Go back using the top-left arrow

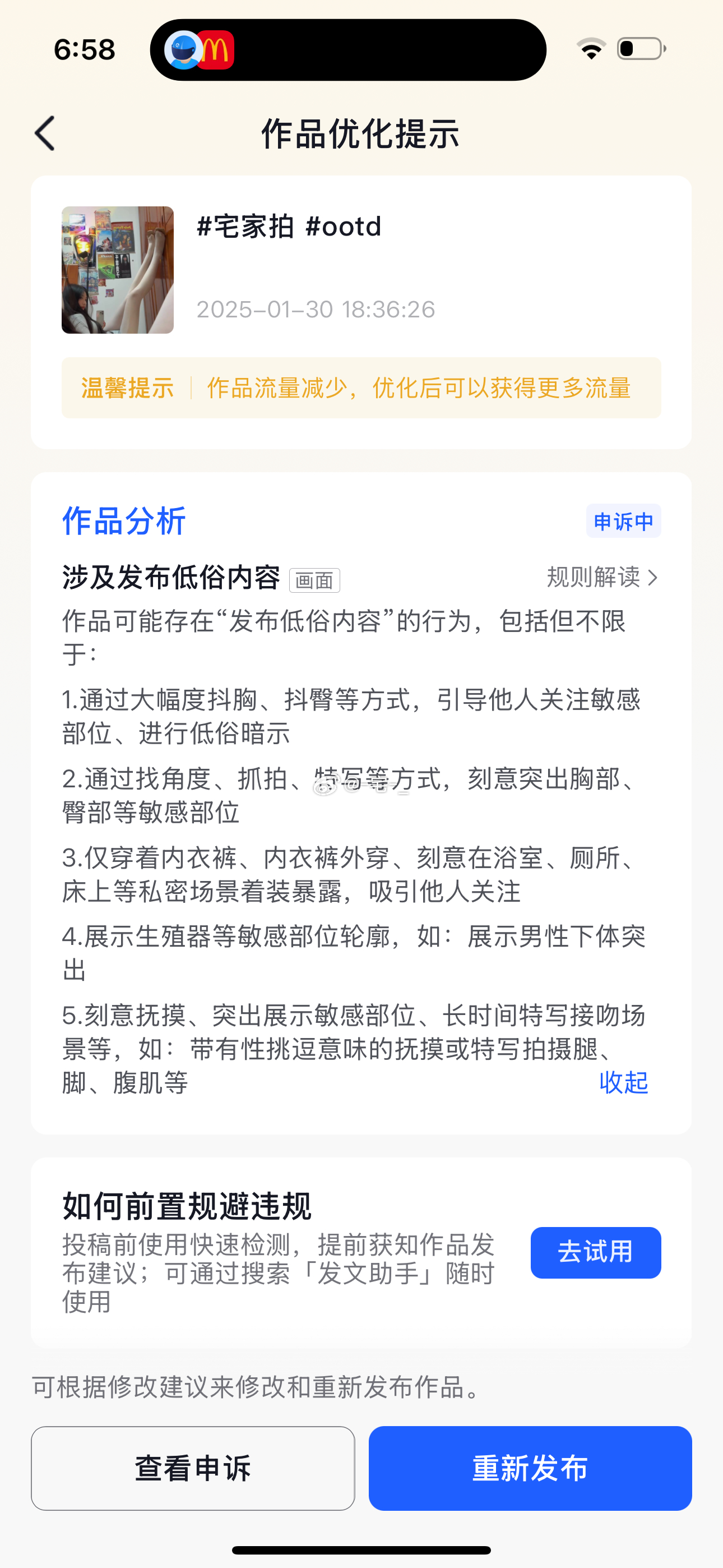point(45,133)
